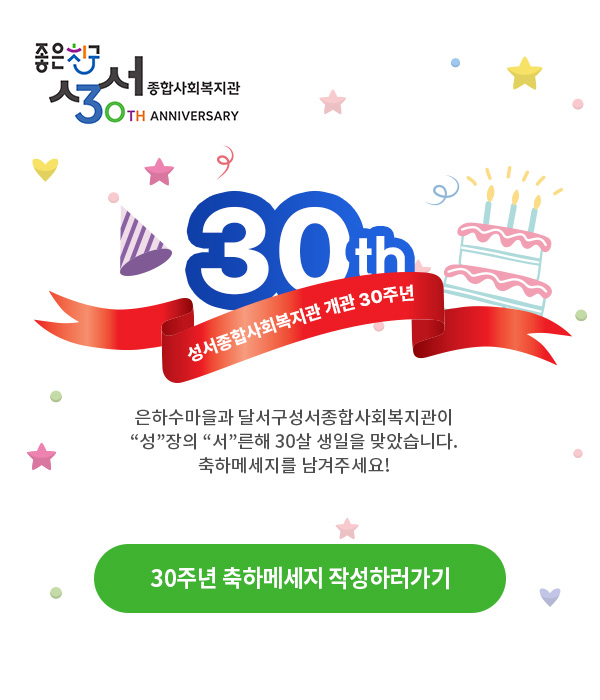Tap the 30주년 축하메세지 작성하러가기 button
The height and width of the screenshot is (700, 600).
pyautogui.click(x=300, y=578)
